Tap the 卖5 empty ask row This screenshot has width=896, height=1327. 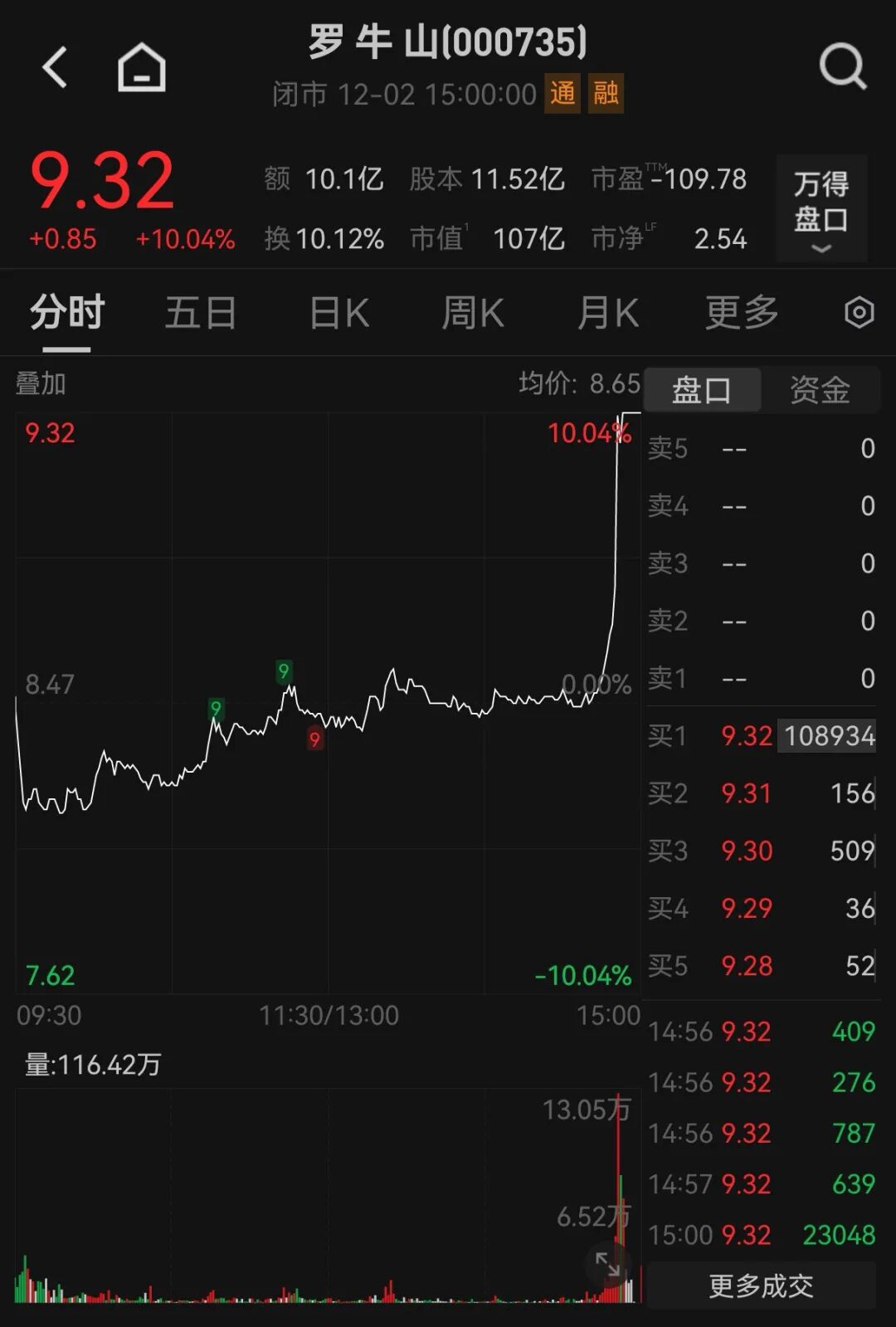coord(761,448)
